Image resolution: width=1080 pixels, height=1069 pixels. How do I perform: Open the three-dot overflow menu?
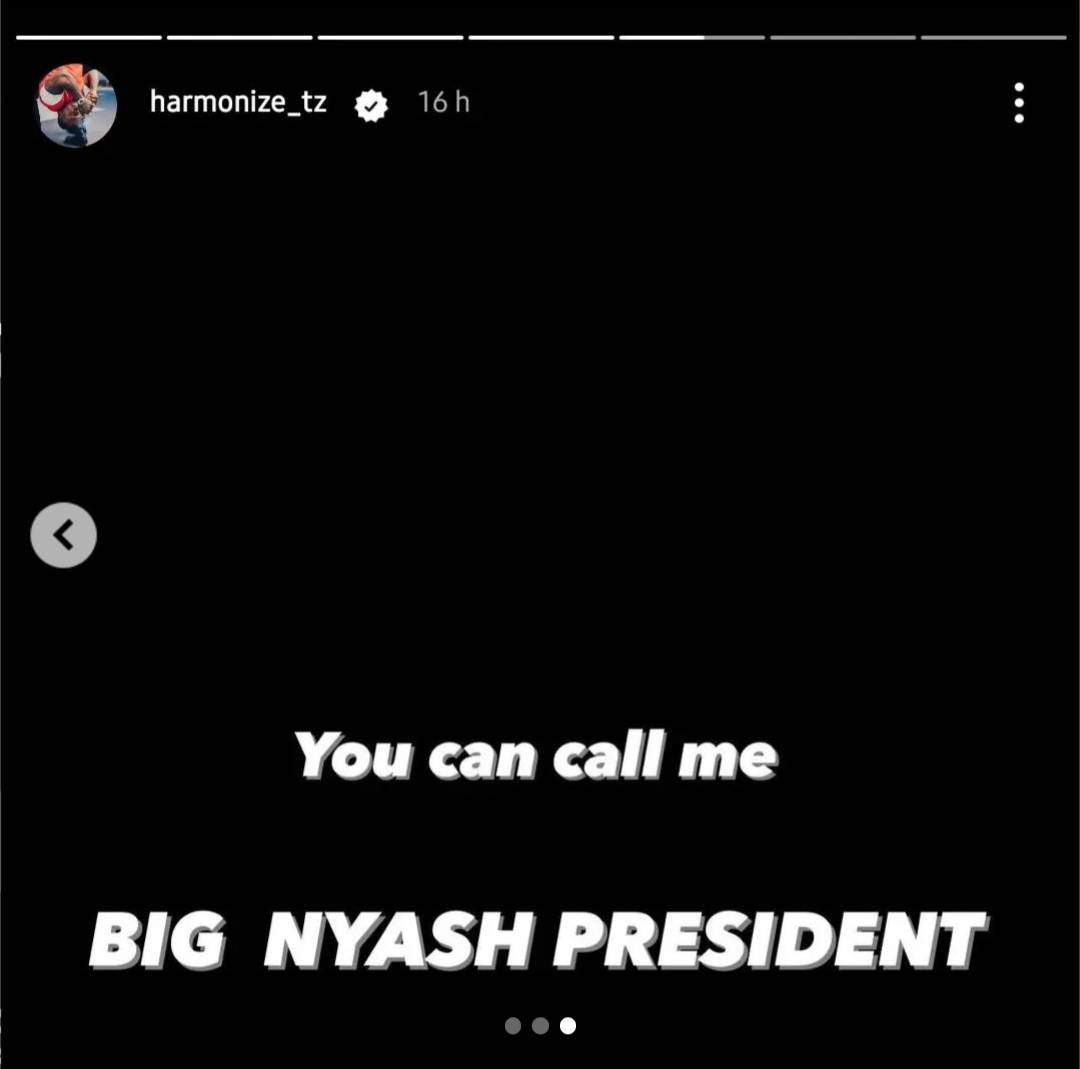click(1018, 103)
